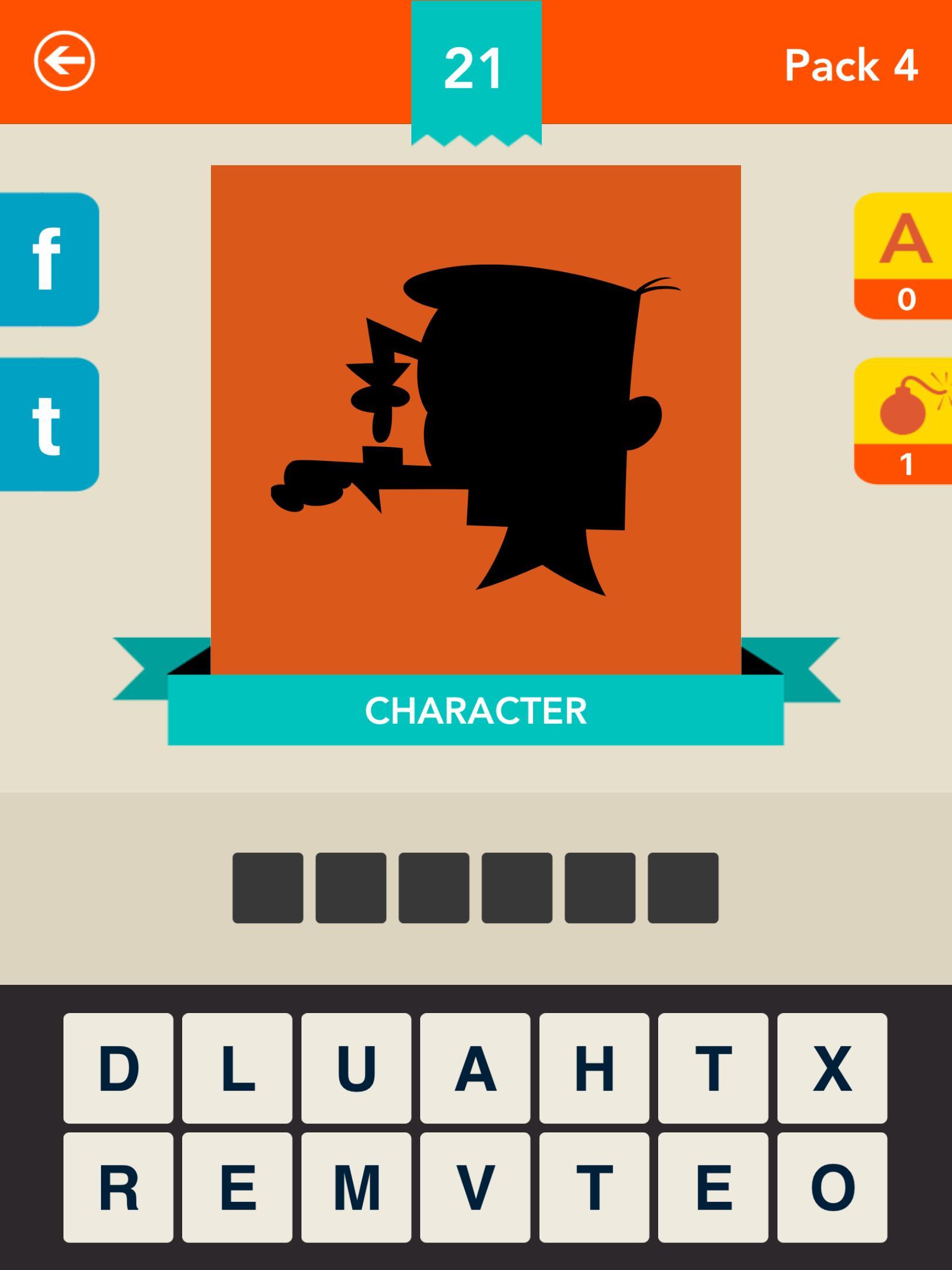Screen dimensions: 952x1270
Task: Tap the letter H tile
Action: pos(595,1068)
